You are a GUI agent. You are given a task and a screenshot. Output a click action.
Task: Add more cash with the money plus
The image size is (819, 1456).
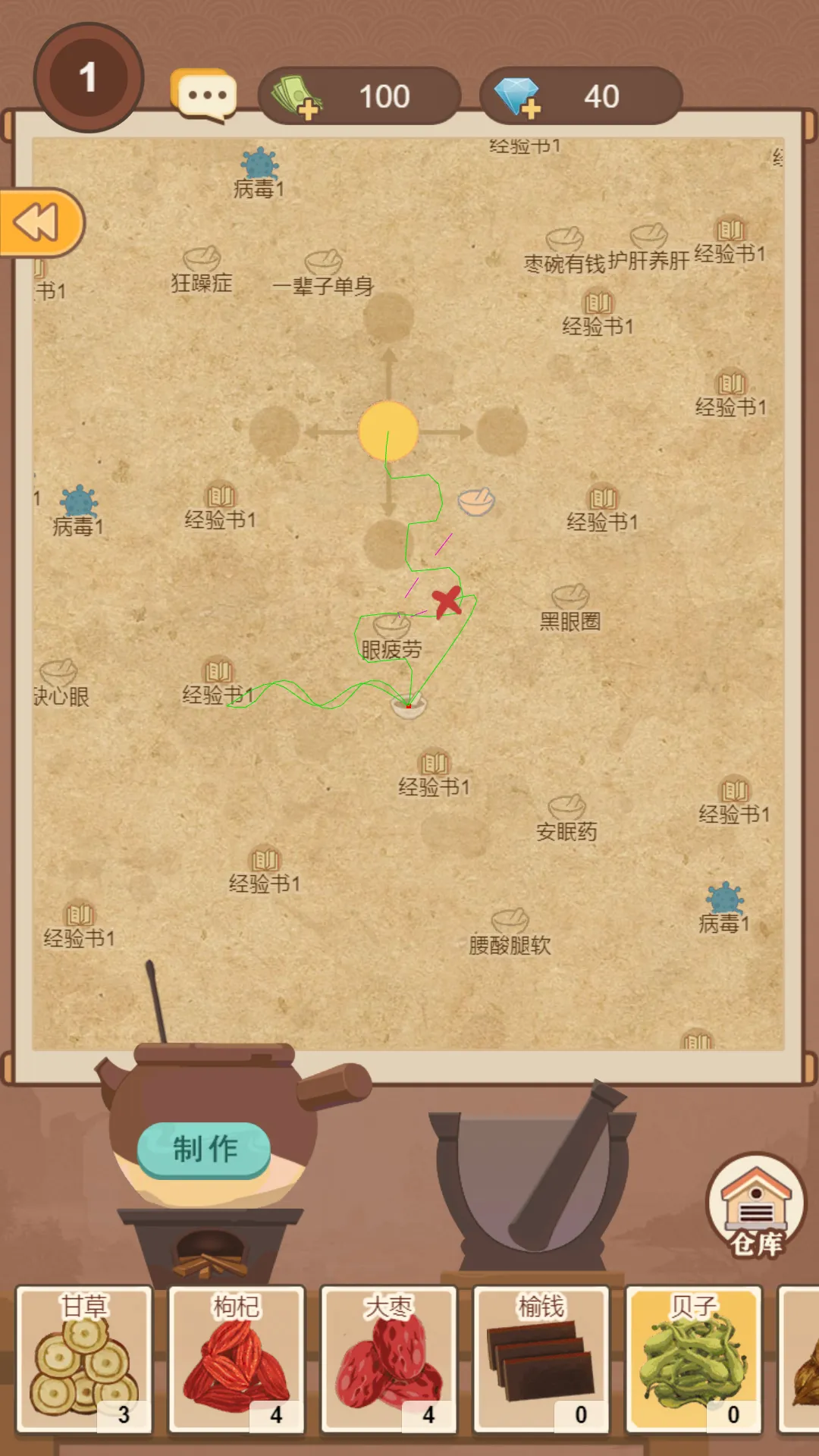click(297, 97)
